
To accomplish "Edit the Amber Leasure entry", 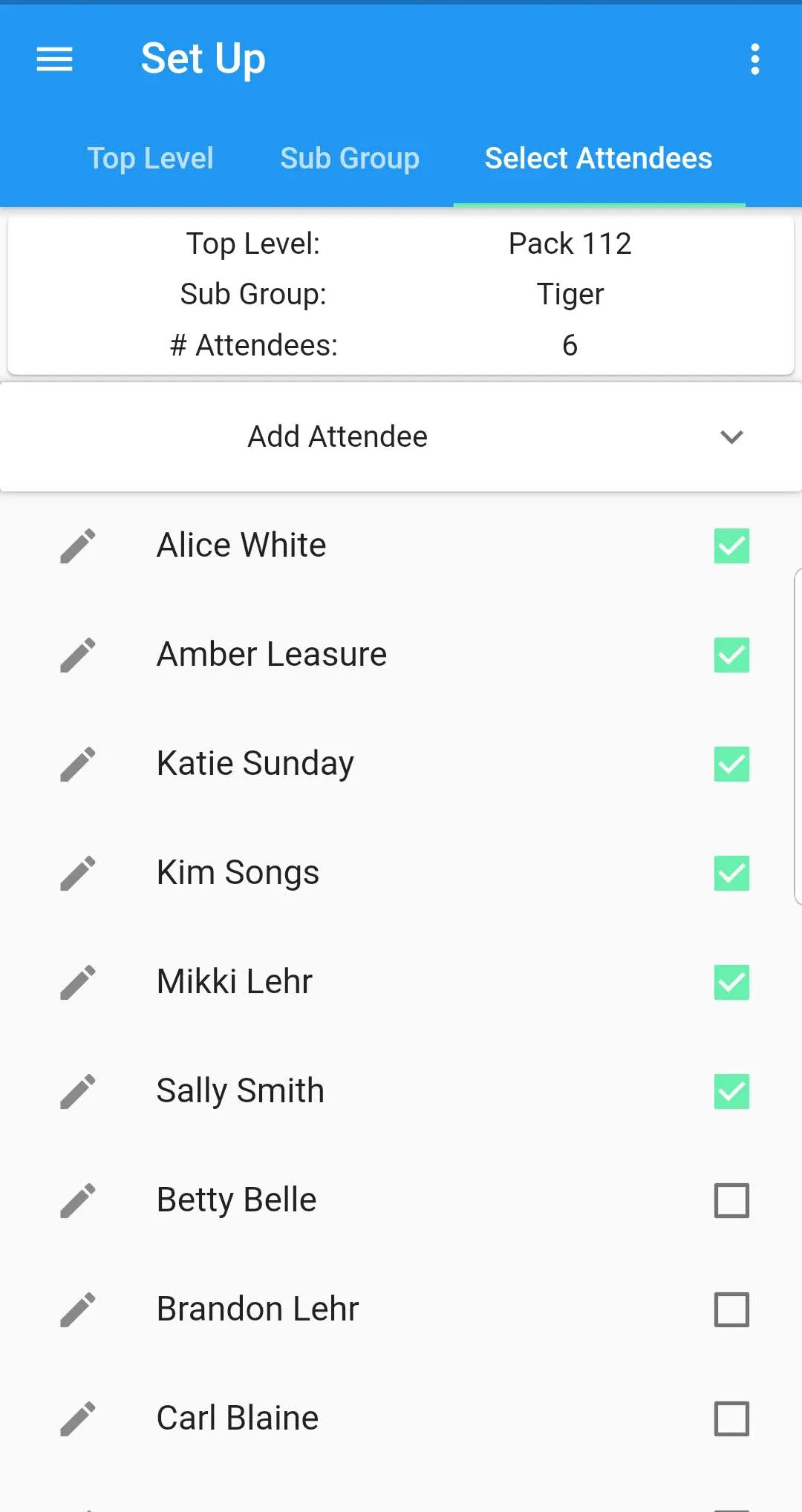I will 78,655.
